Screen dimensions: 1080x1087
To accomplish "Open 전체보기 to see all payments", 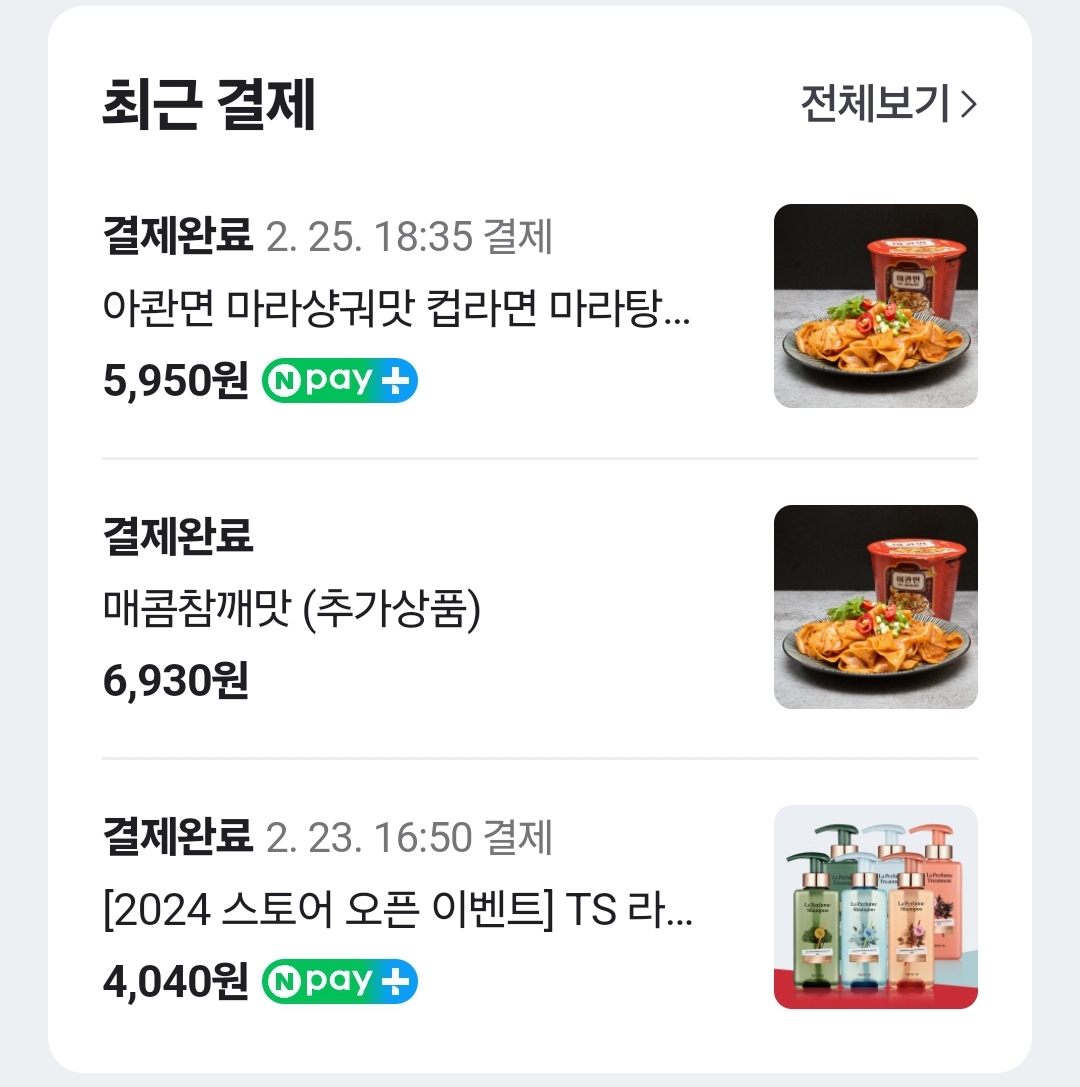I will click(x=887, y=103).
